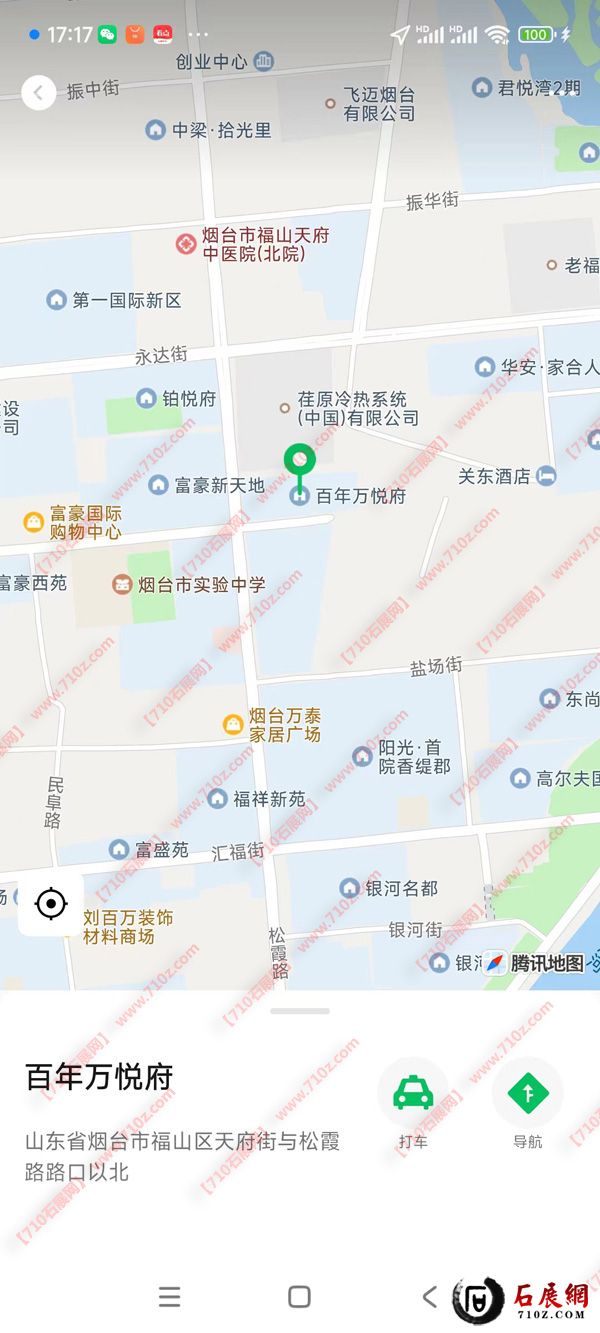This screenshot has width=600, height=1333.
Task: Select 烟台市实验中学 on the map
Action: tap(190, 585)
